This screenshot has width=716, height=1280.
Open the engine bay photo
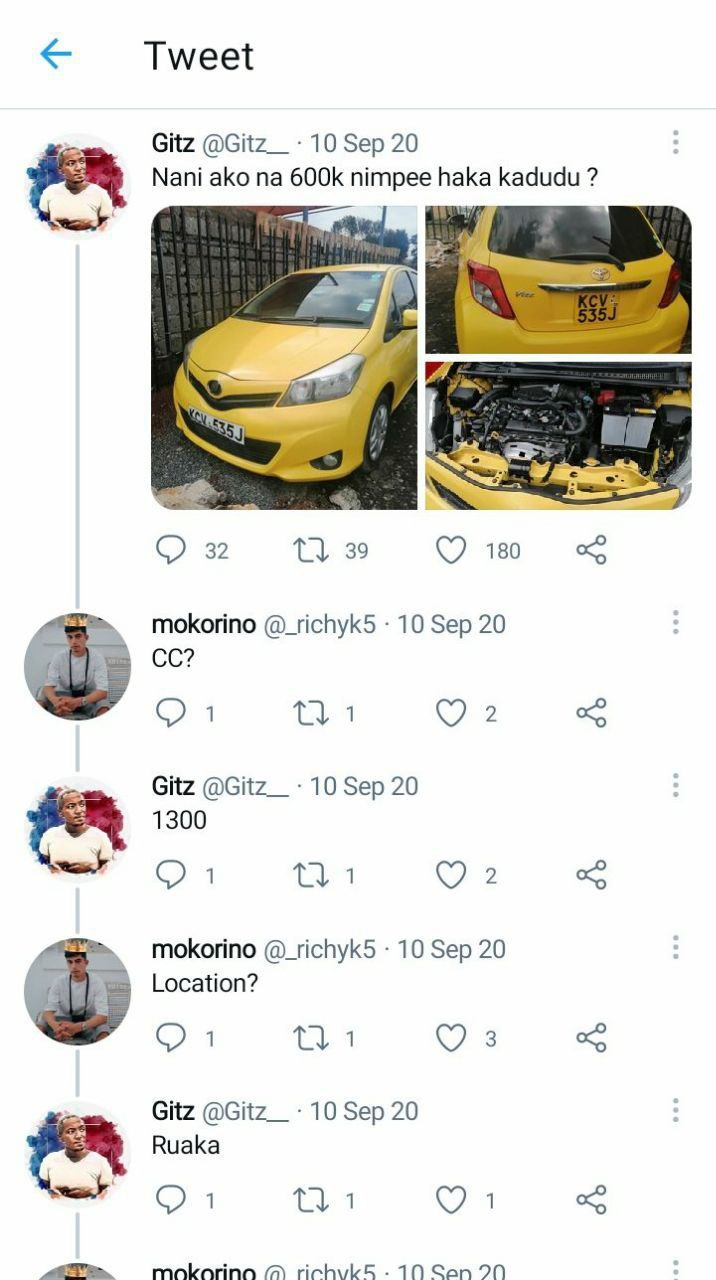tap(558, 436)
